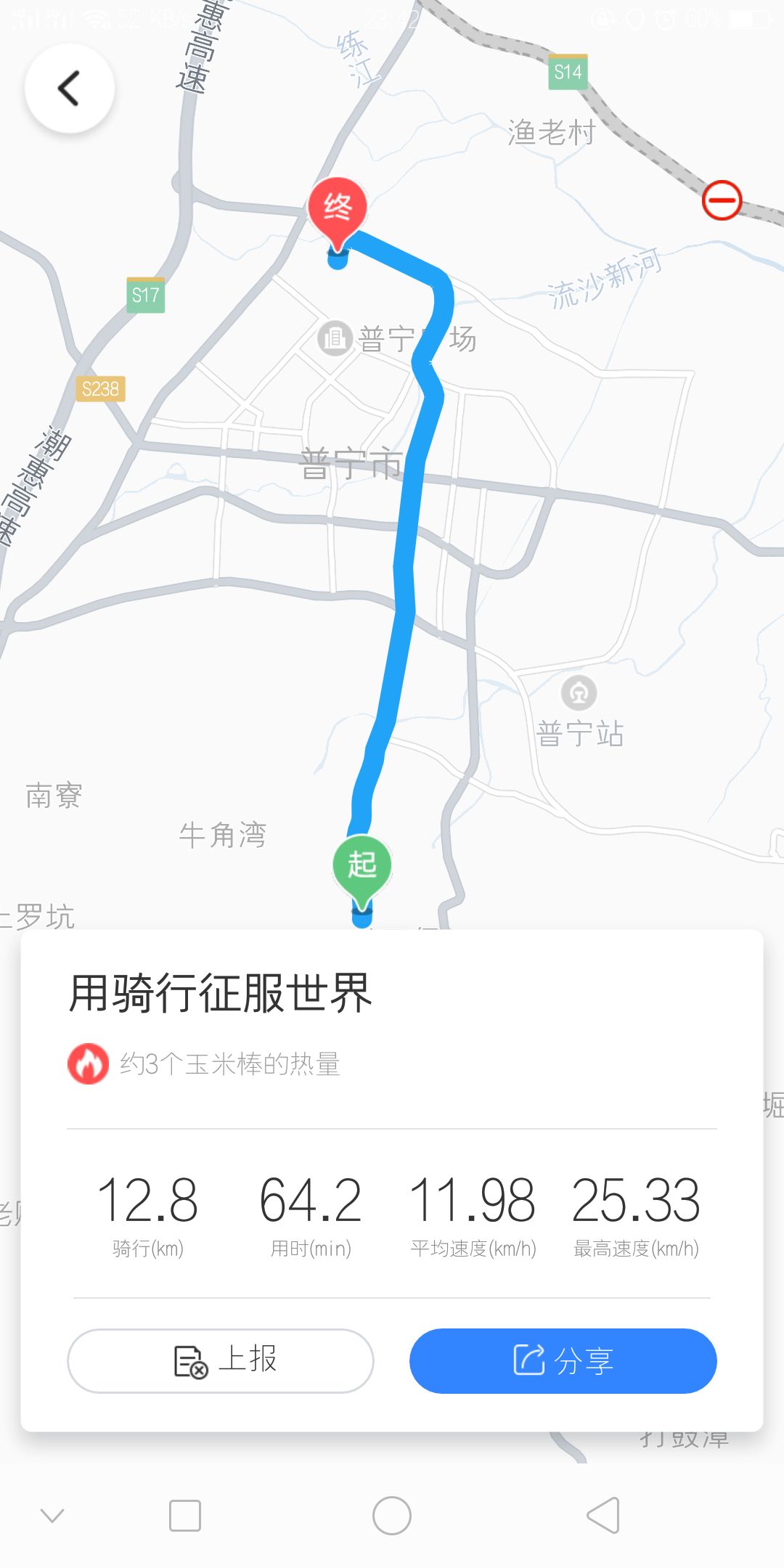Tap the 上报 report button
This screenshot has width=784, height=1568.
click(x=220, y=1360)
